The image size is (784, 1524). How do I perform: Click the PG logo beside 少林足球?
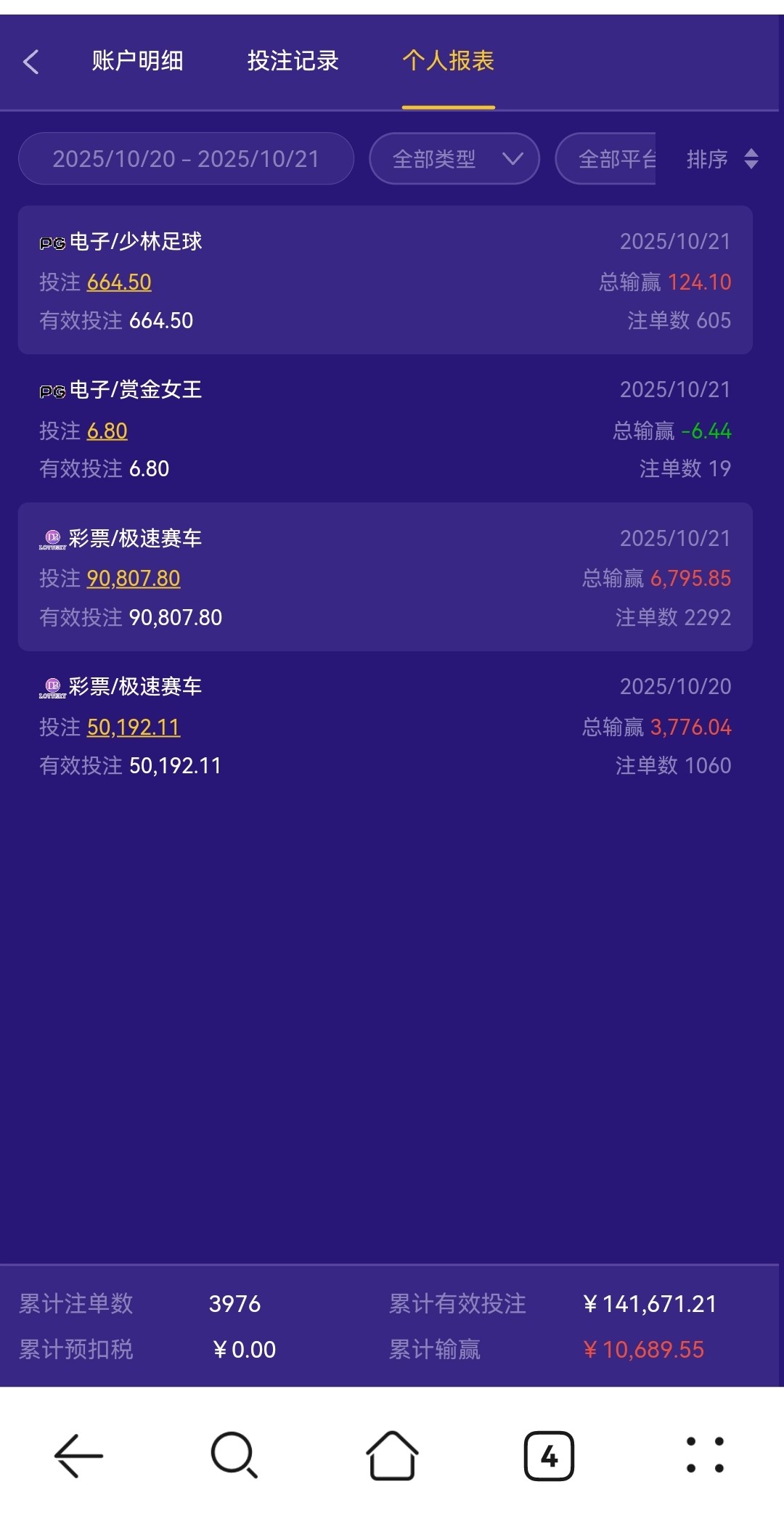[51, 243]
